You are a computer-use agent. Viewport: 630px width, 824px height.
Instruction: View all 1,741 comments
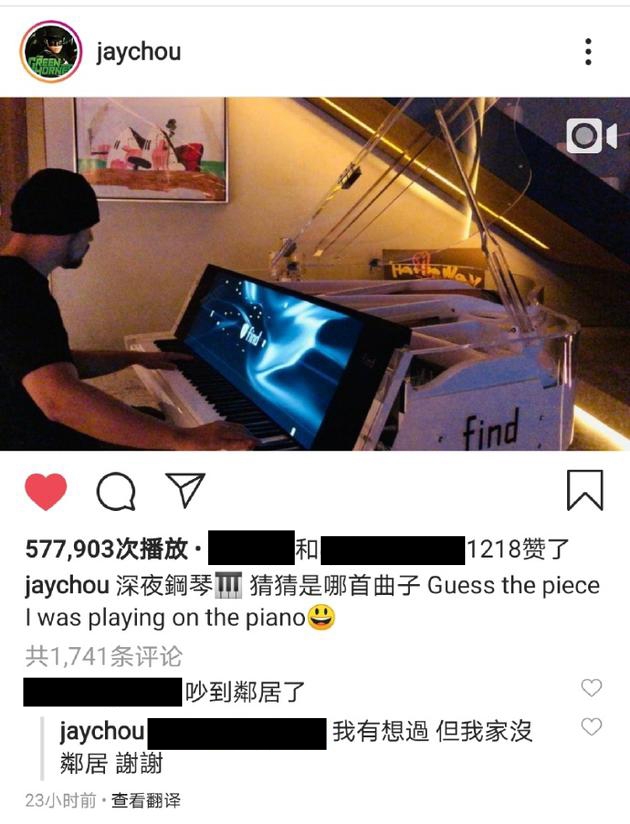104,656
